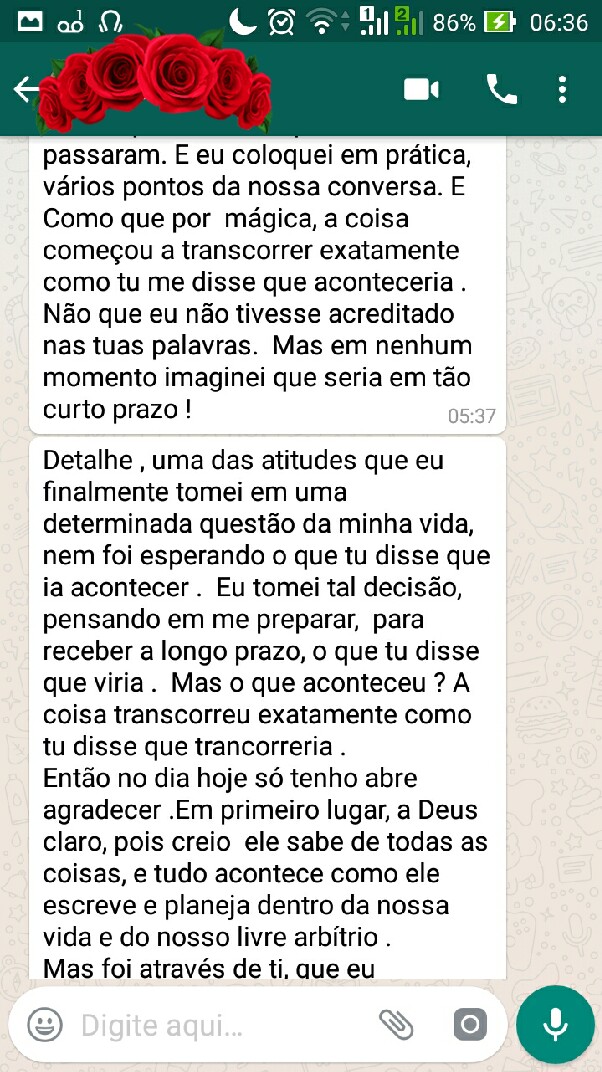The image size is (602, 1072).
Task: Open the emoji picker
Action: 45,1026
